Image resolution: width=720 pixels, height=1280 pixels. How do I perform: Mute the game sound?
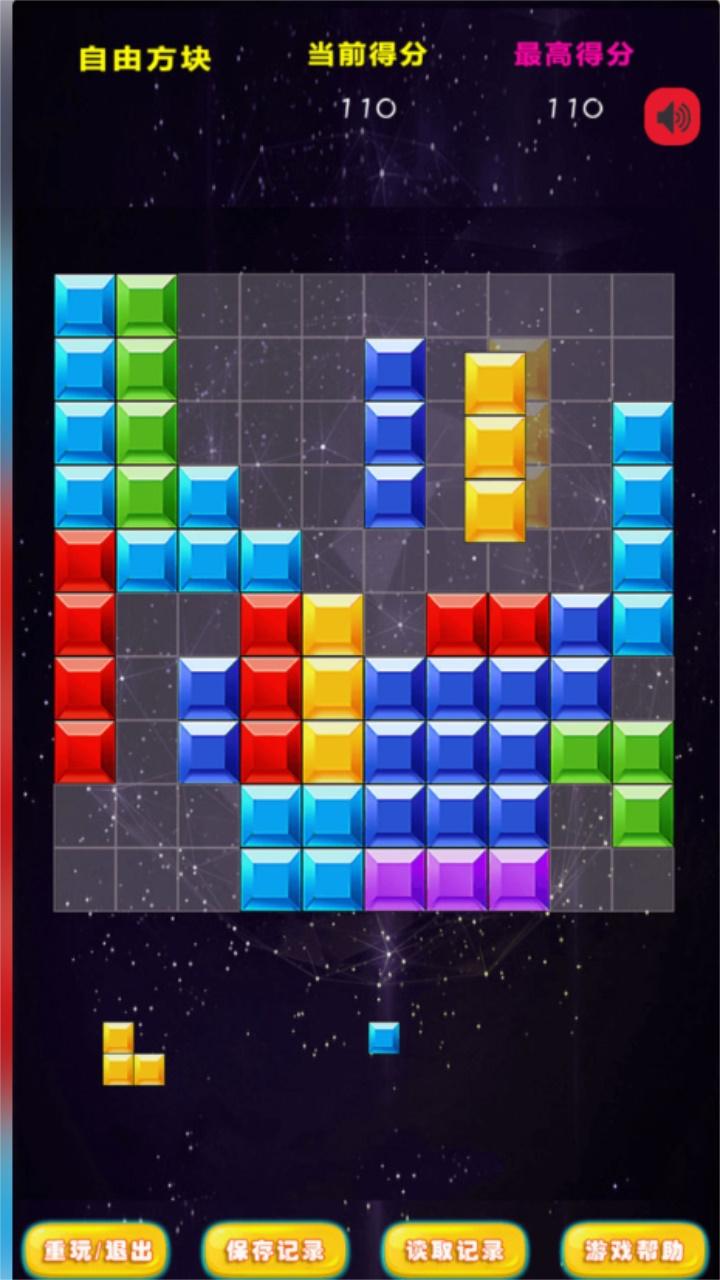(x=672, y=118)
